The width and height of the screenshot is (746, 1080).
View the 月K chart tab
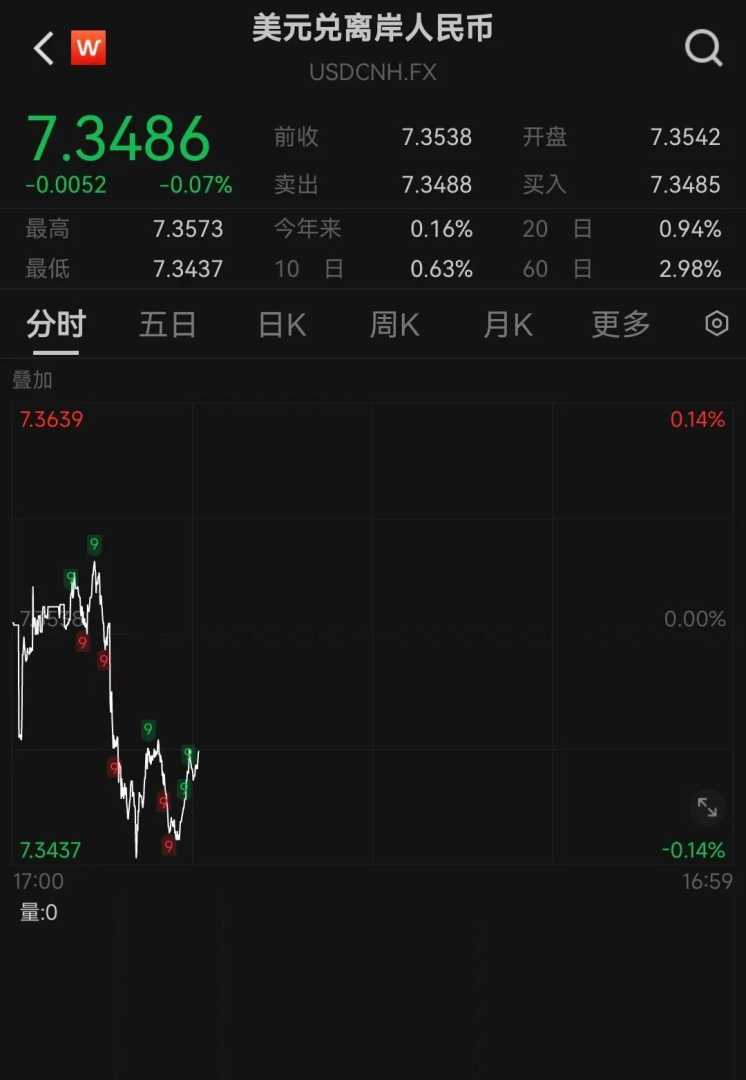coord(508,324)
